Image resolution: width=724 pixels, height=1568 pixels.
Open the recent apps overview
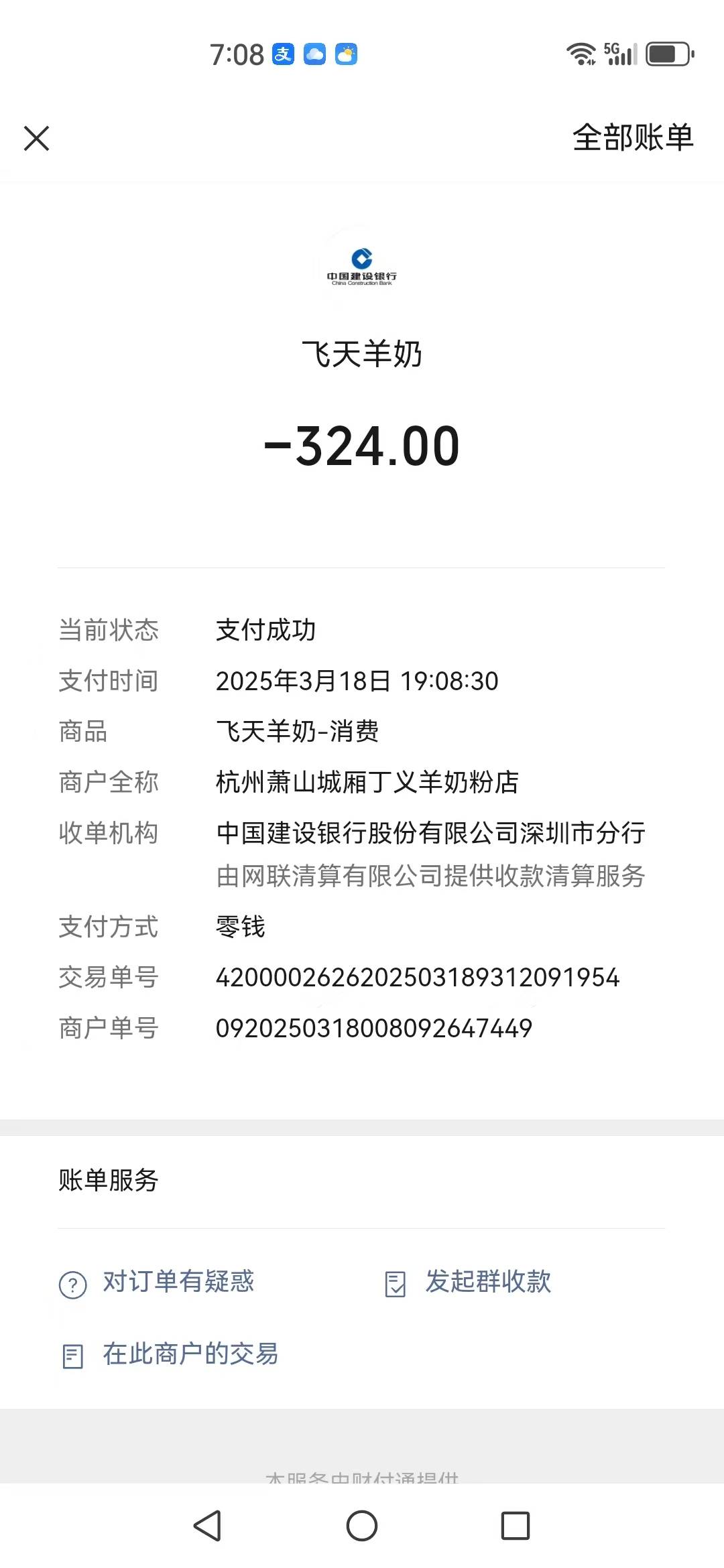point(516,1526)
